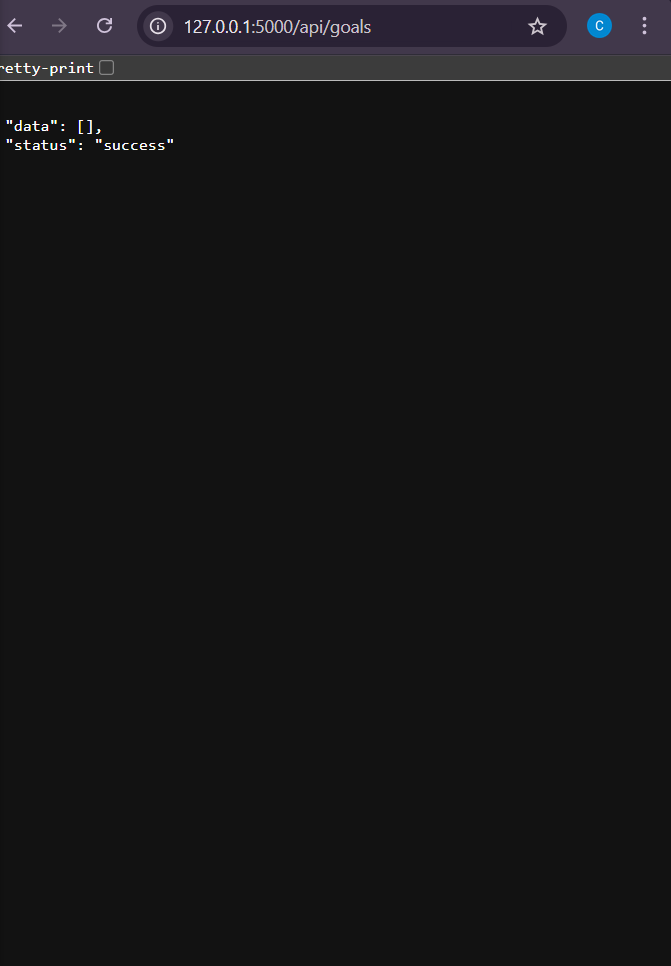
Task: Open the profile avatar C
Action: pos(599,27)
